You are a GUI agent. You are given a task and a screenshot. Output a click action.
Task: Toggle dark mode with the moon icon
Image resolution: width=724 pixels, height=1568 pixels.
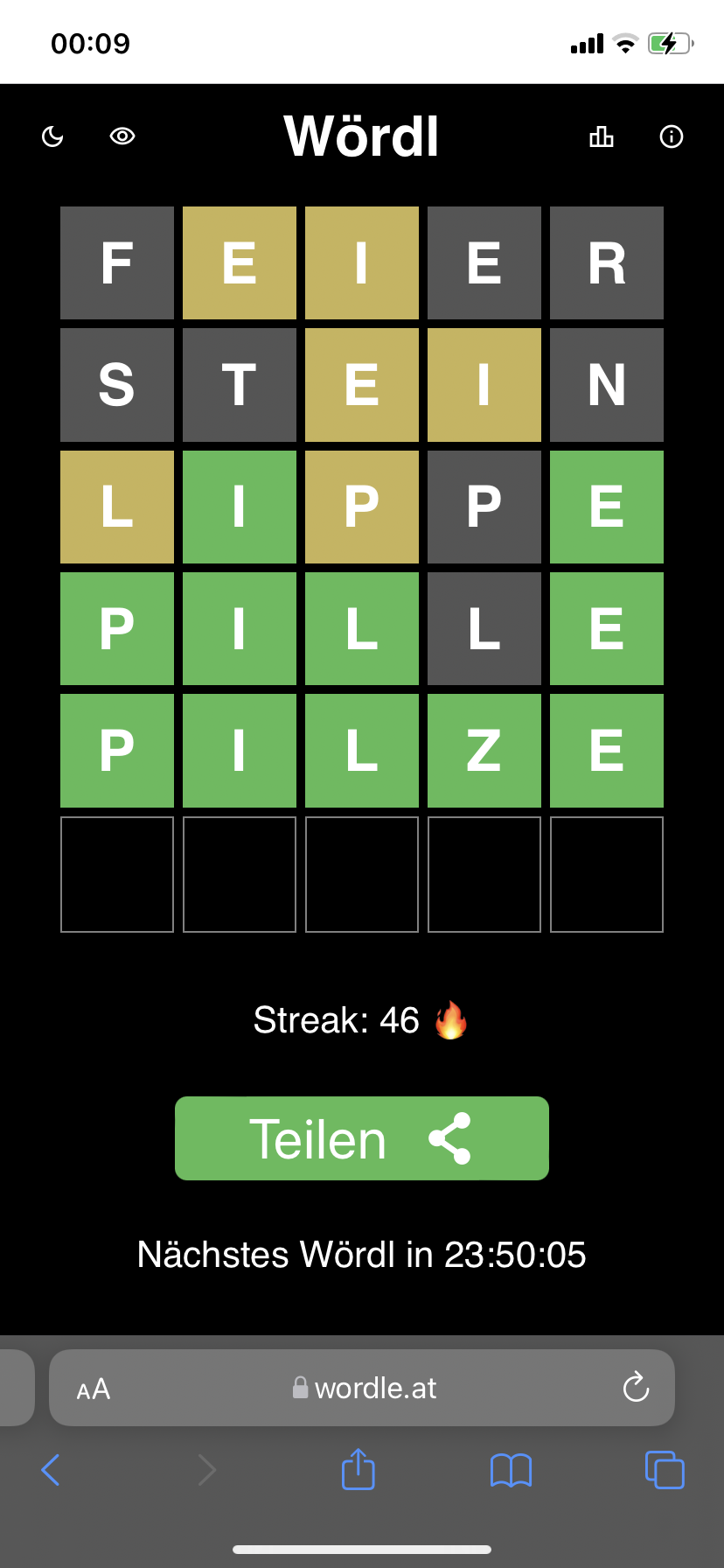click(52, 136)
